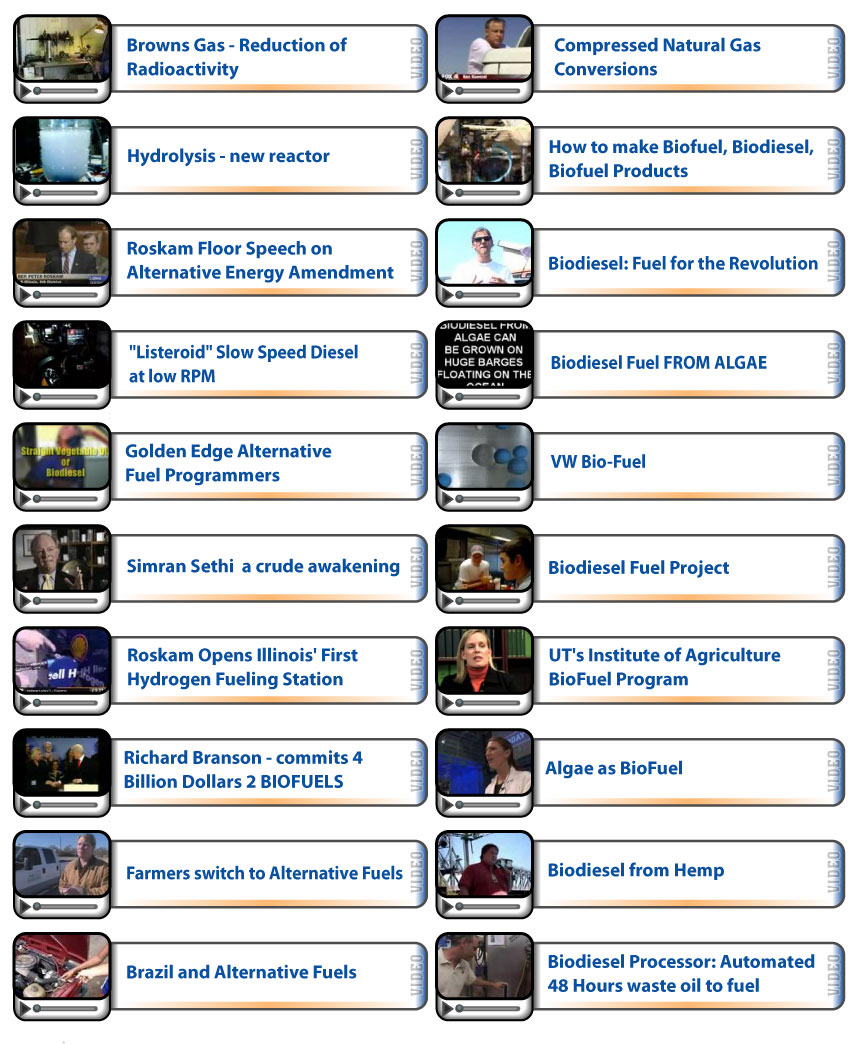The width and height of the screenshot is (858, 1044).
Task: Watch the Richard Branson BIOFUELS video
Action: point(243,769)
